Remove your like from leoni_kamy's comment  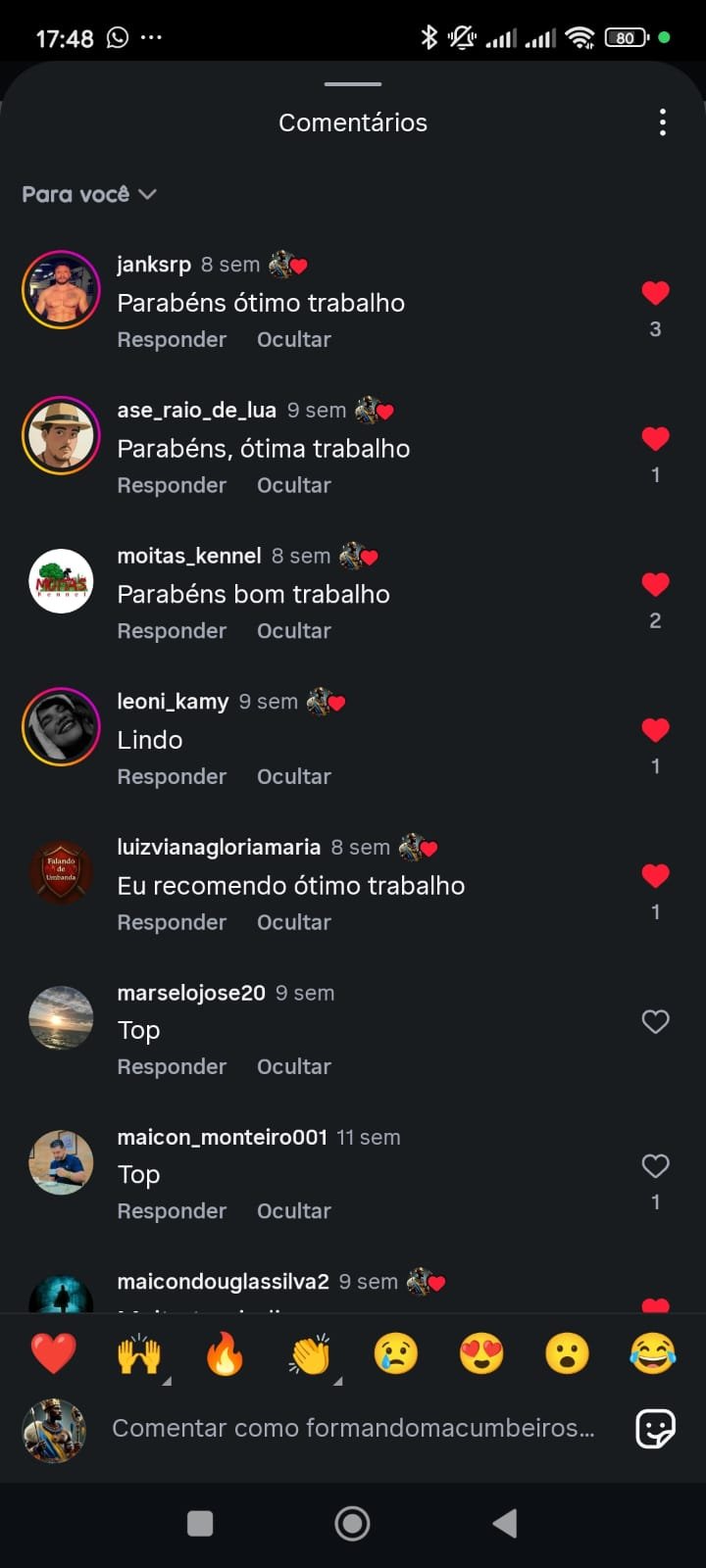[655, 730]
